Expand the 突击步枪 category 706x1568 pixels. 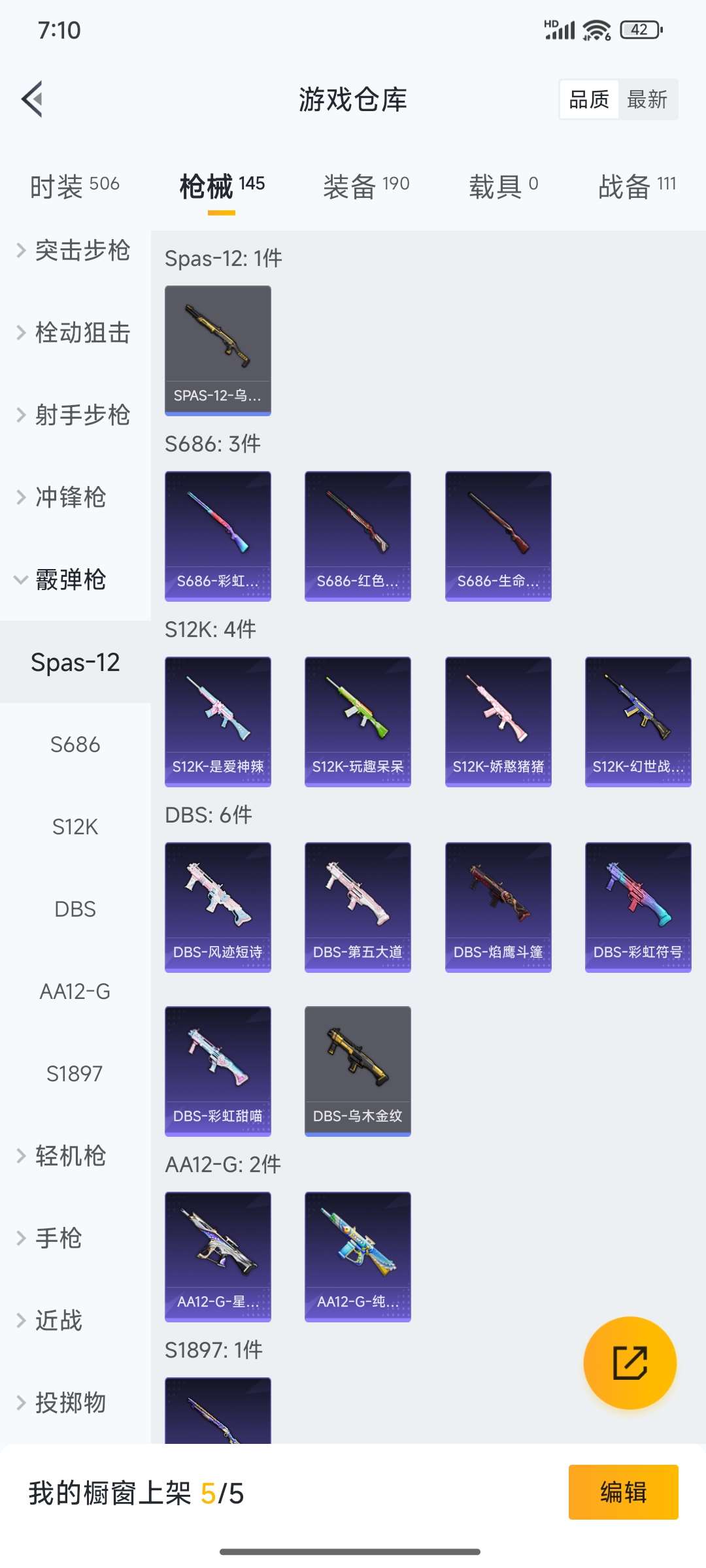tap(75, 251)
